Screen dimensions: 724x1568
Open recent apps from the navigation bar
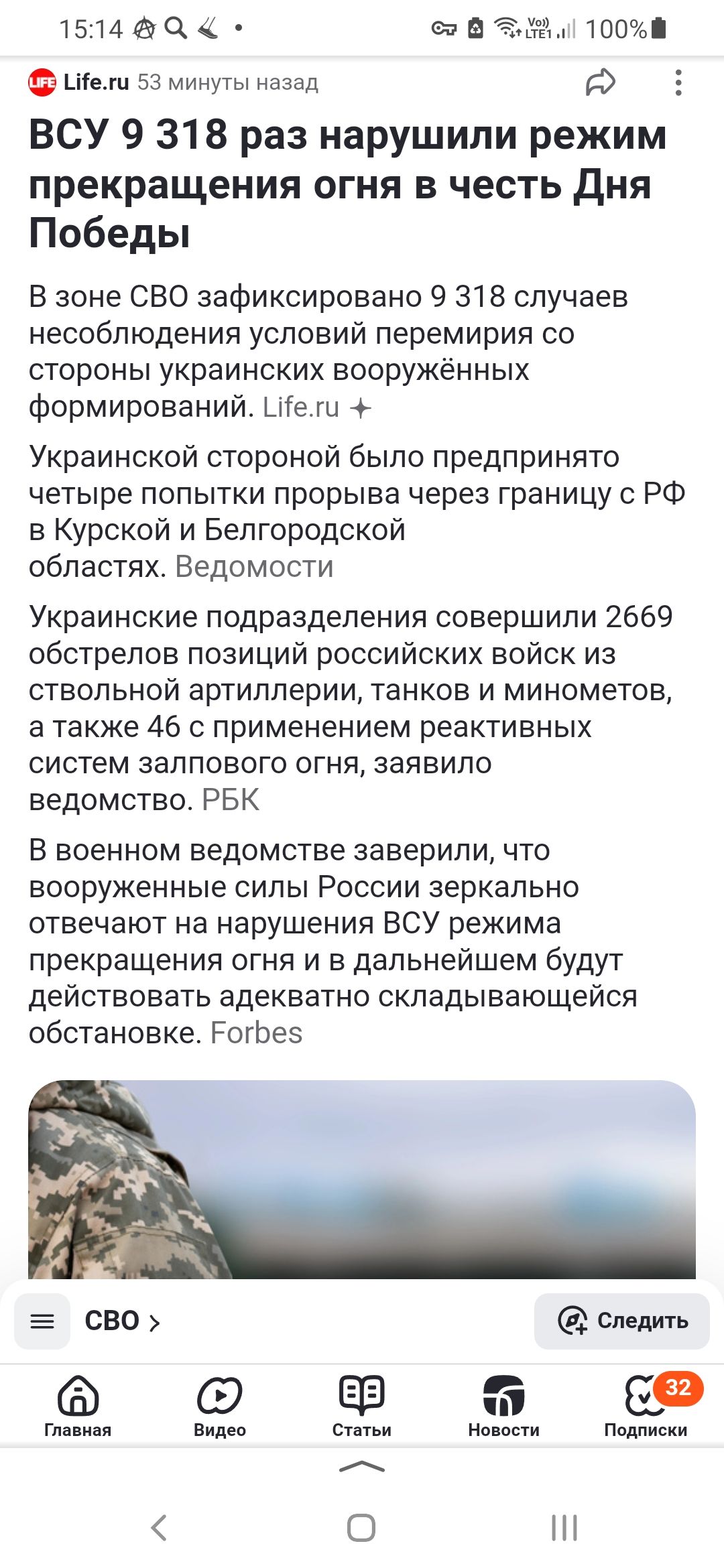click(564, 1528)
